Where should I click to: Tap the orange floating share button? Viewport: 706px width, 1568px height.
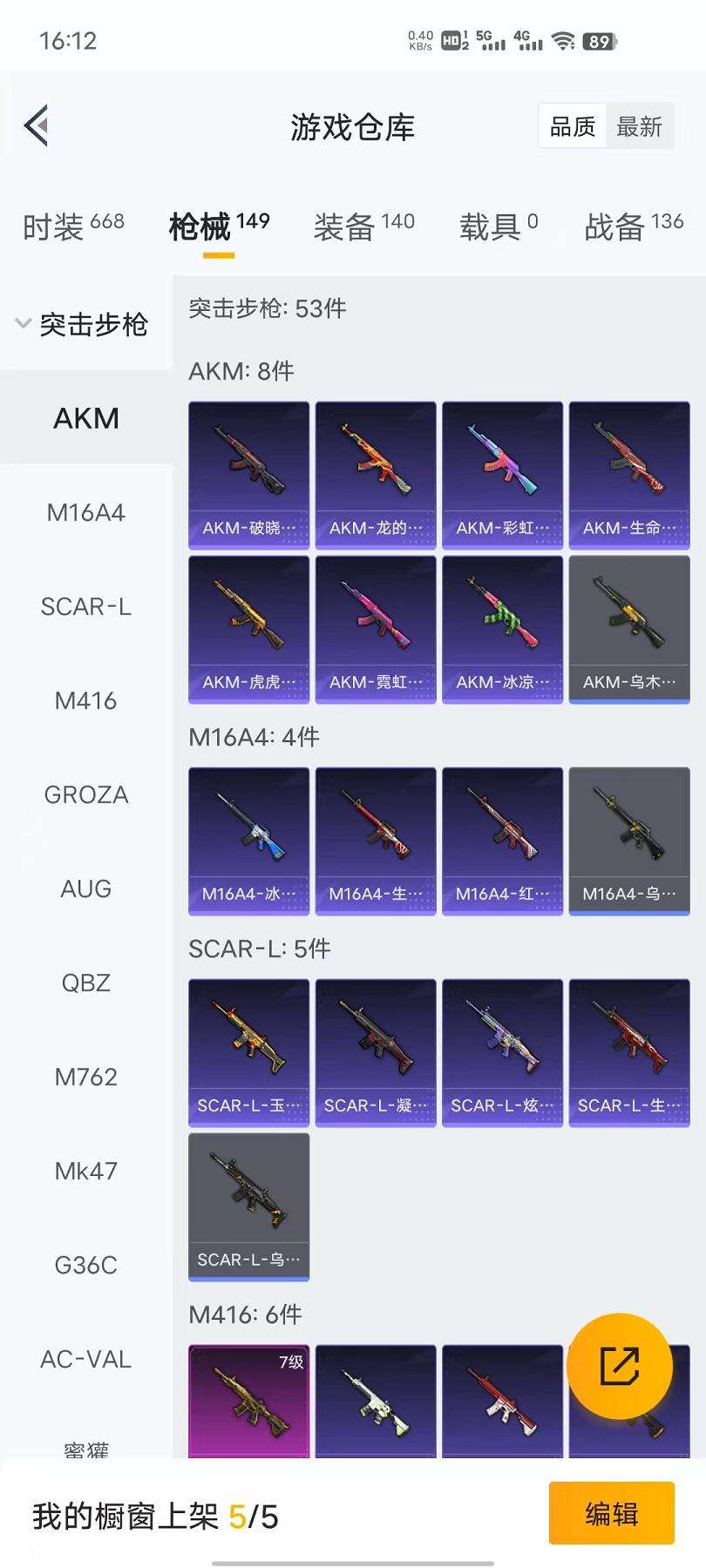(x=619, y=1366)
